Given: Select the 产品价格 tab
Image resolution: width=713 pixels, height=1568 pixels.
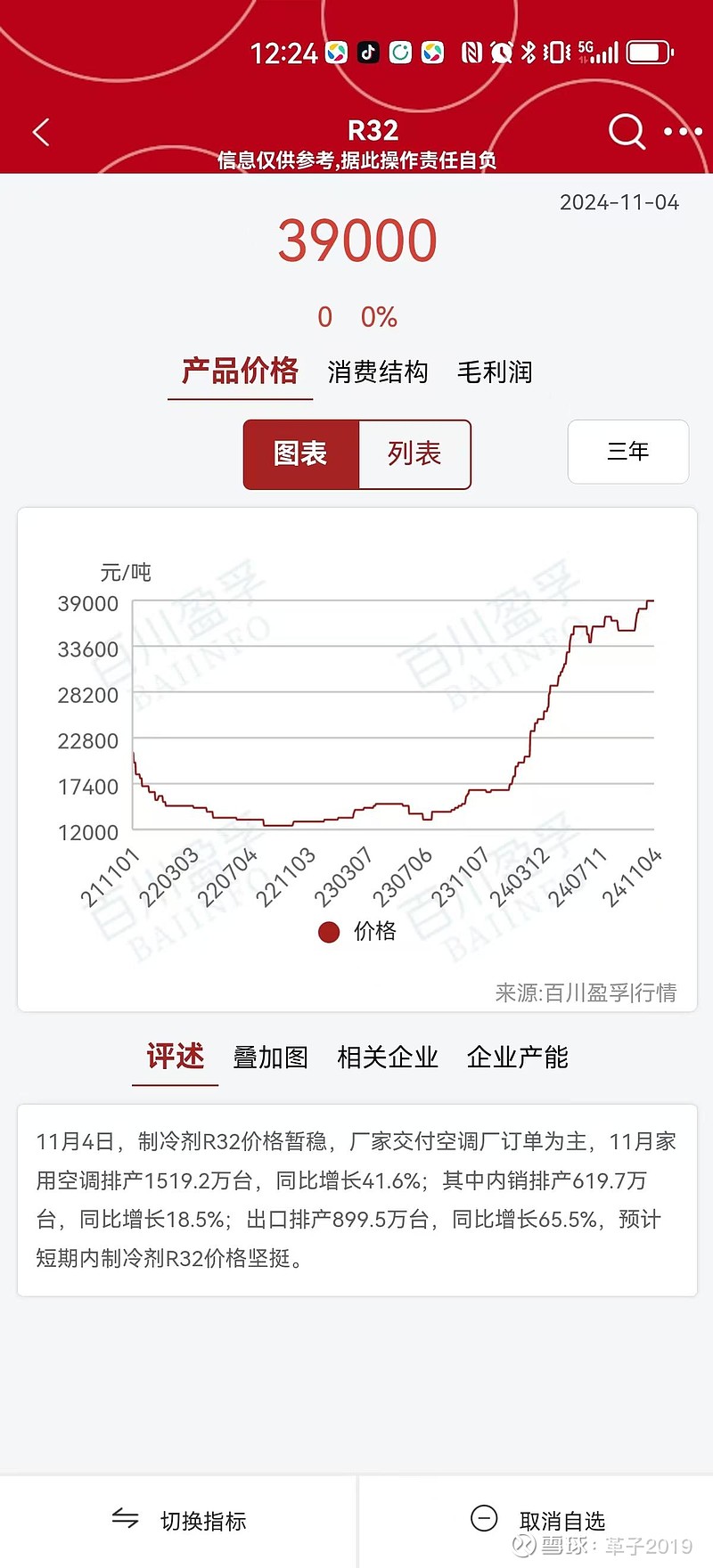Looking at the screenshot, I should pos(240,371).
